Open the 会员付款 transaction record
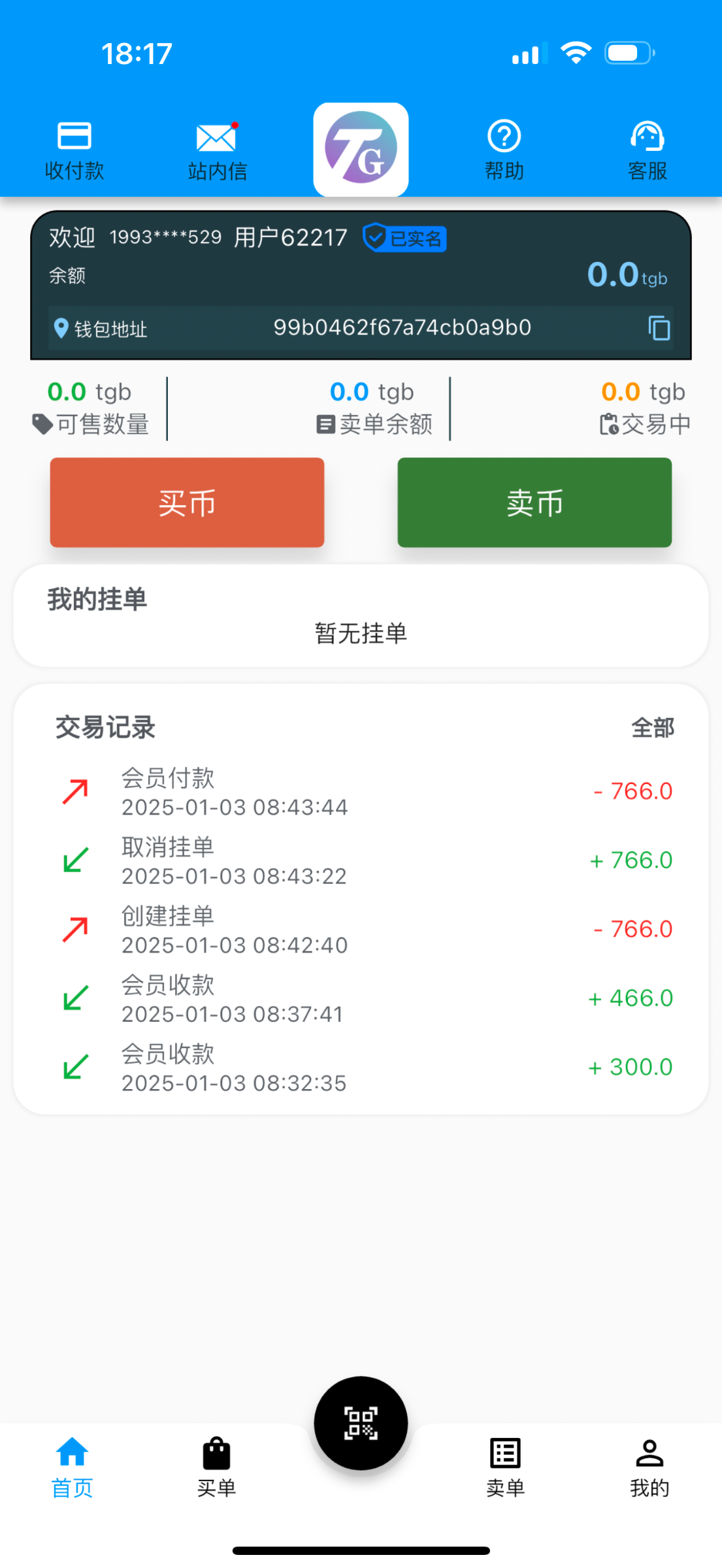The image size is (722, 1568). 361,792
